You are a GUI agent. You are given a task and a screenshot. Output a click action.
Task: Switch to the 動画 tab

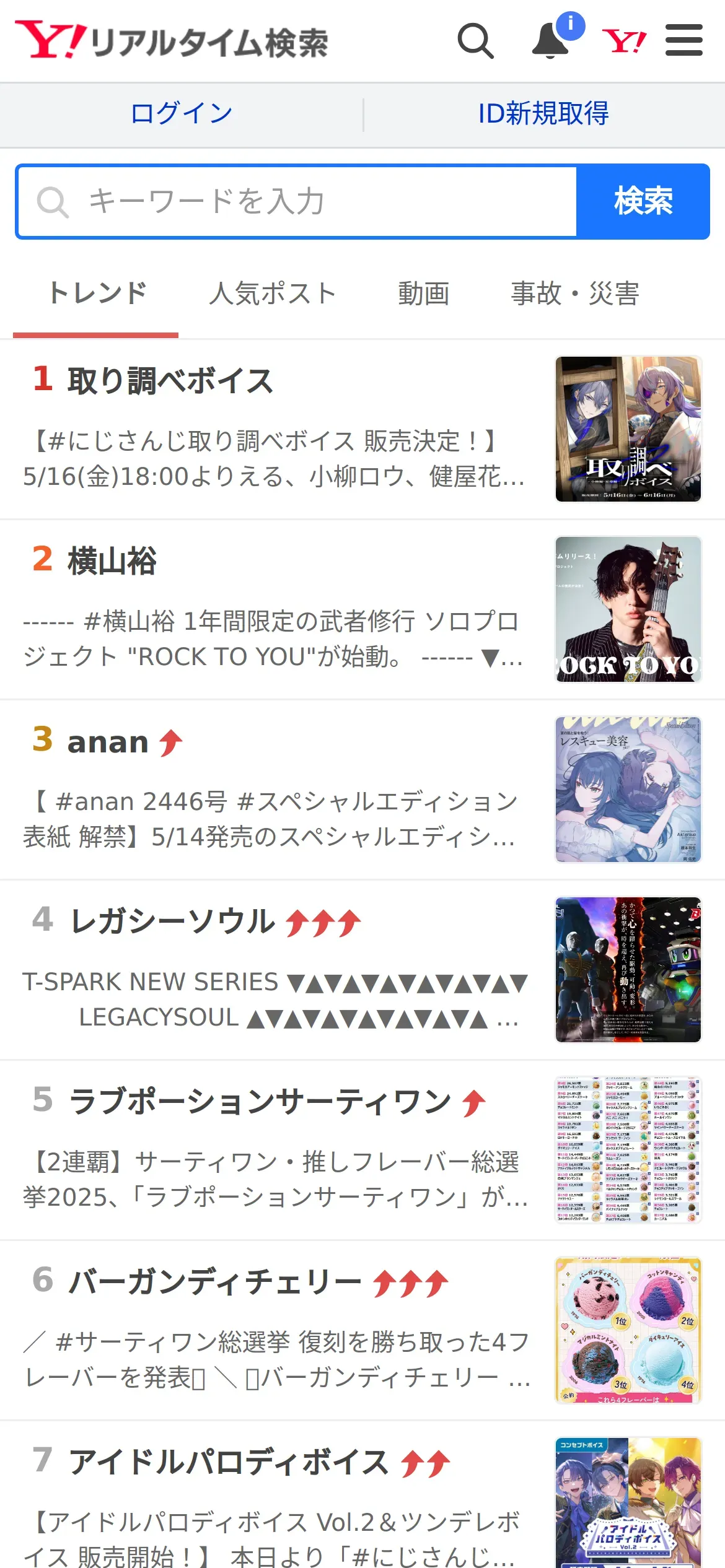click(x=424, y=294)
